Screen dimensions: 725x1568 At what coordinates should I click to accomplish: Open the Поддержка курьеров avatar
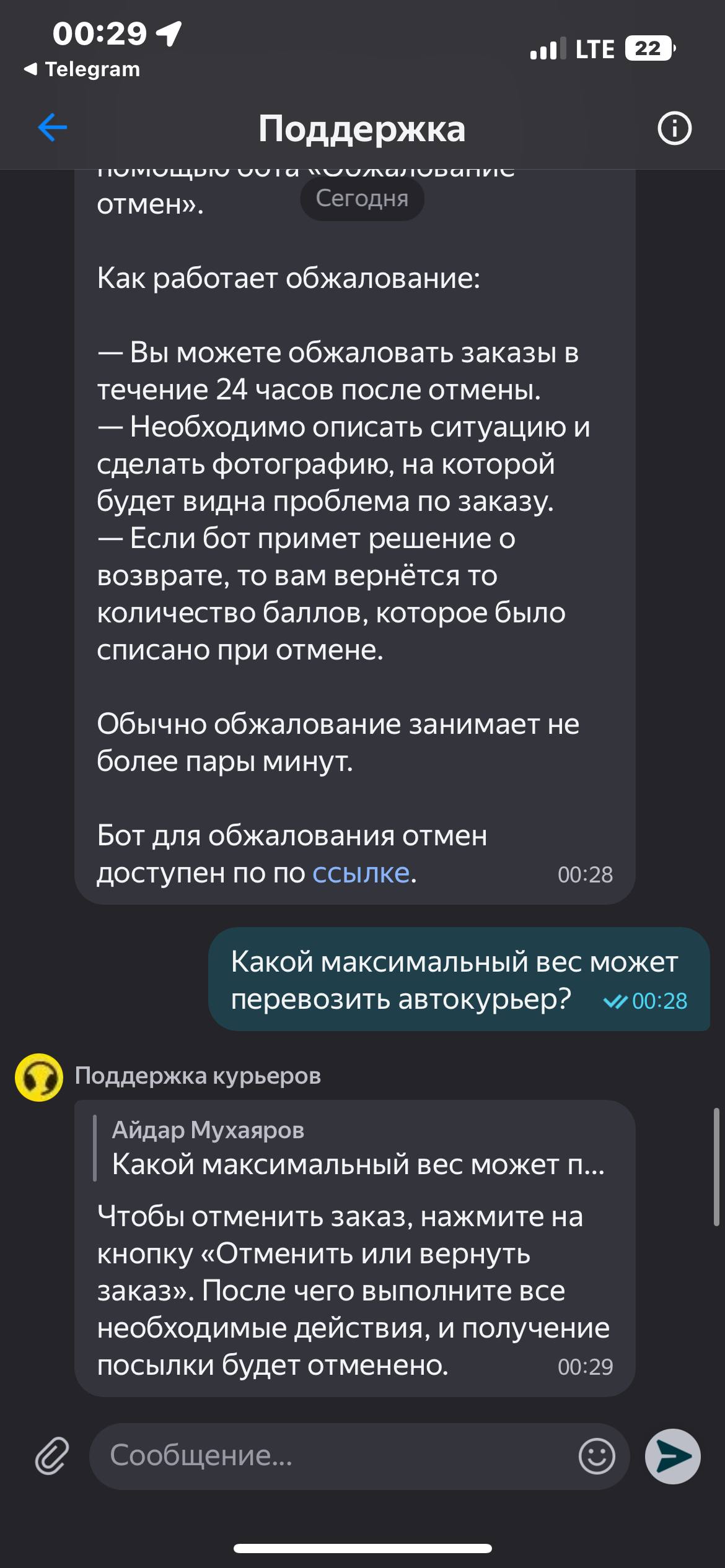[x=39, y=1078]
